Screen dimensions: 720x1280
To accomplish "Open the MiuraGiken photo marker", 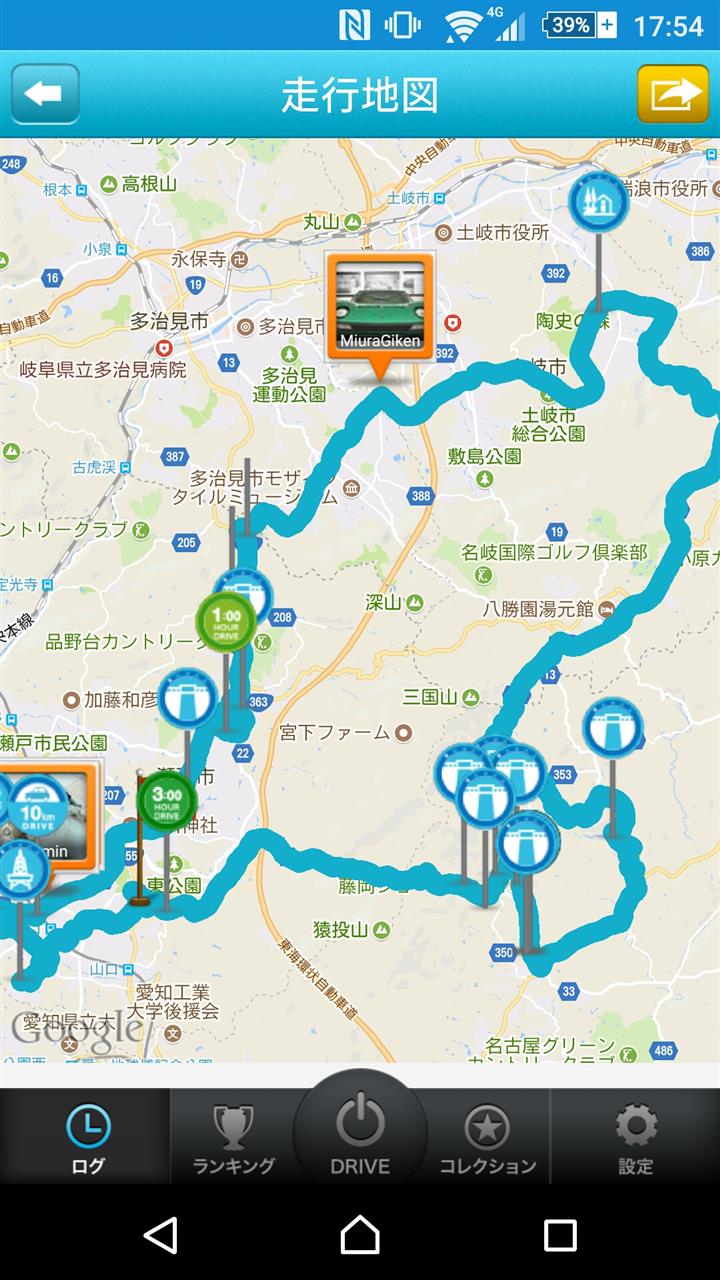I will [x=380, y=307].
